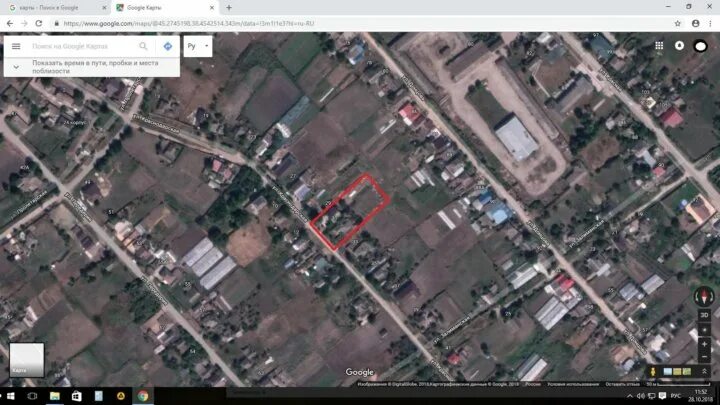
Task: Open the Ру language dropdown
Action: click(198, 46)
